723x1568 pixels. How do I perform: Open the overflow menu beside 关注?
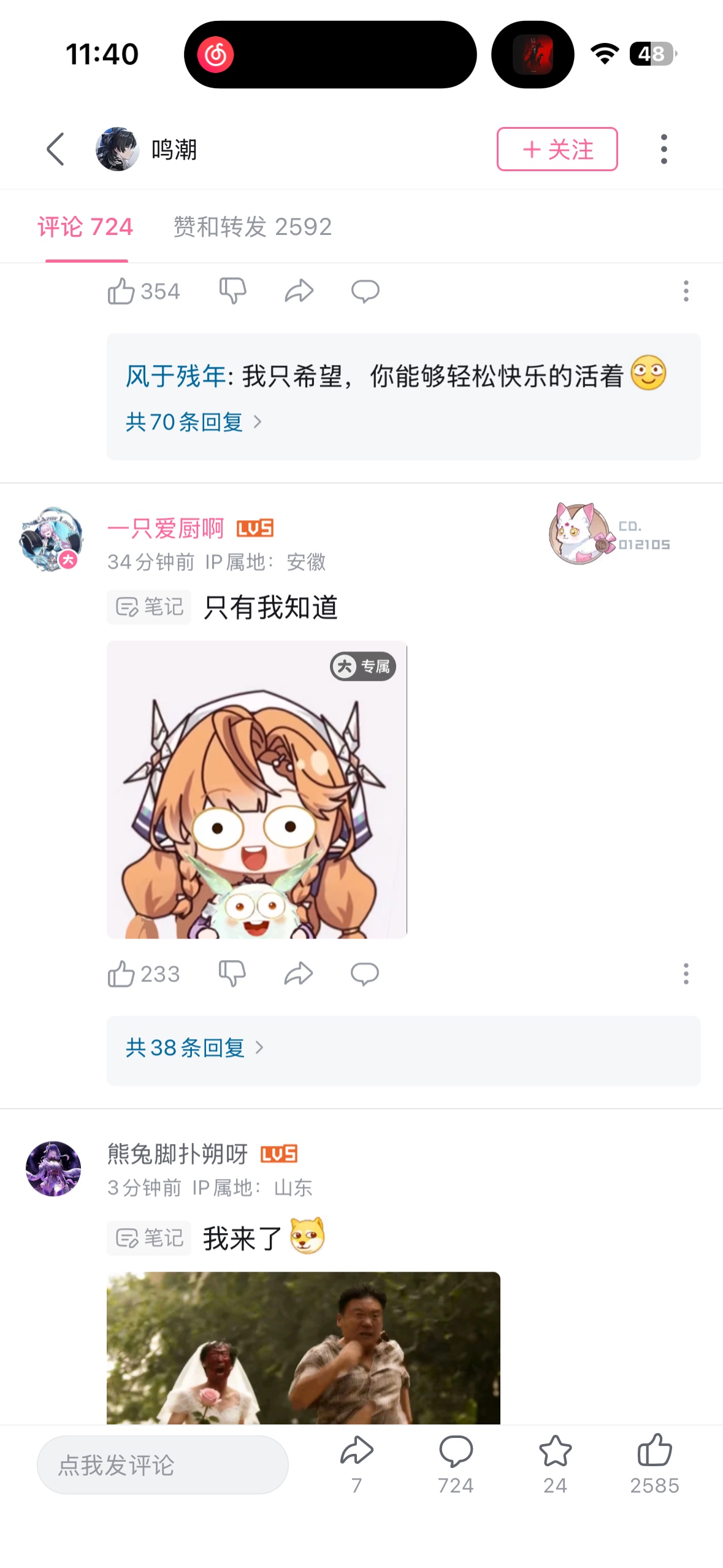tap(664, 149)
